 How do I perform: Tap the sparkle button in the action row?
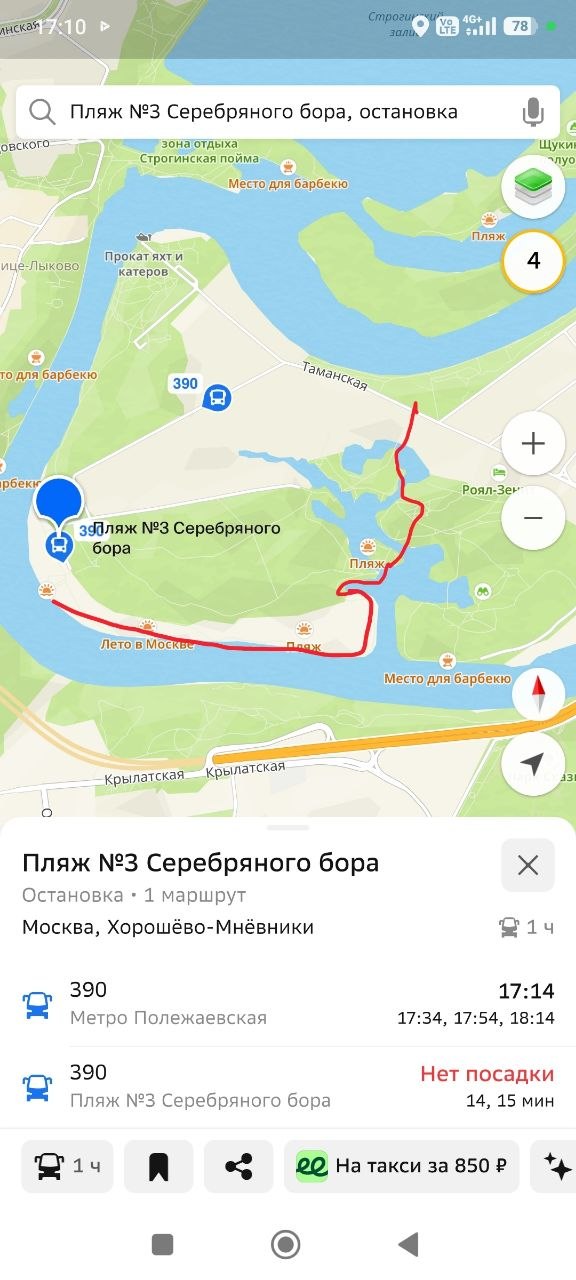tap(555, 1166)
